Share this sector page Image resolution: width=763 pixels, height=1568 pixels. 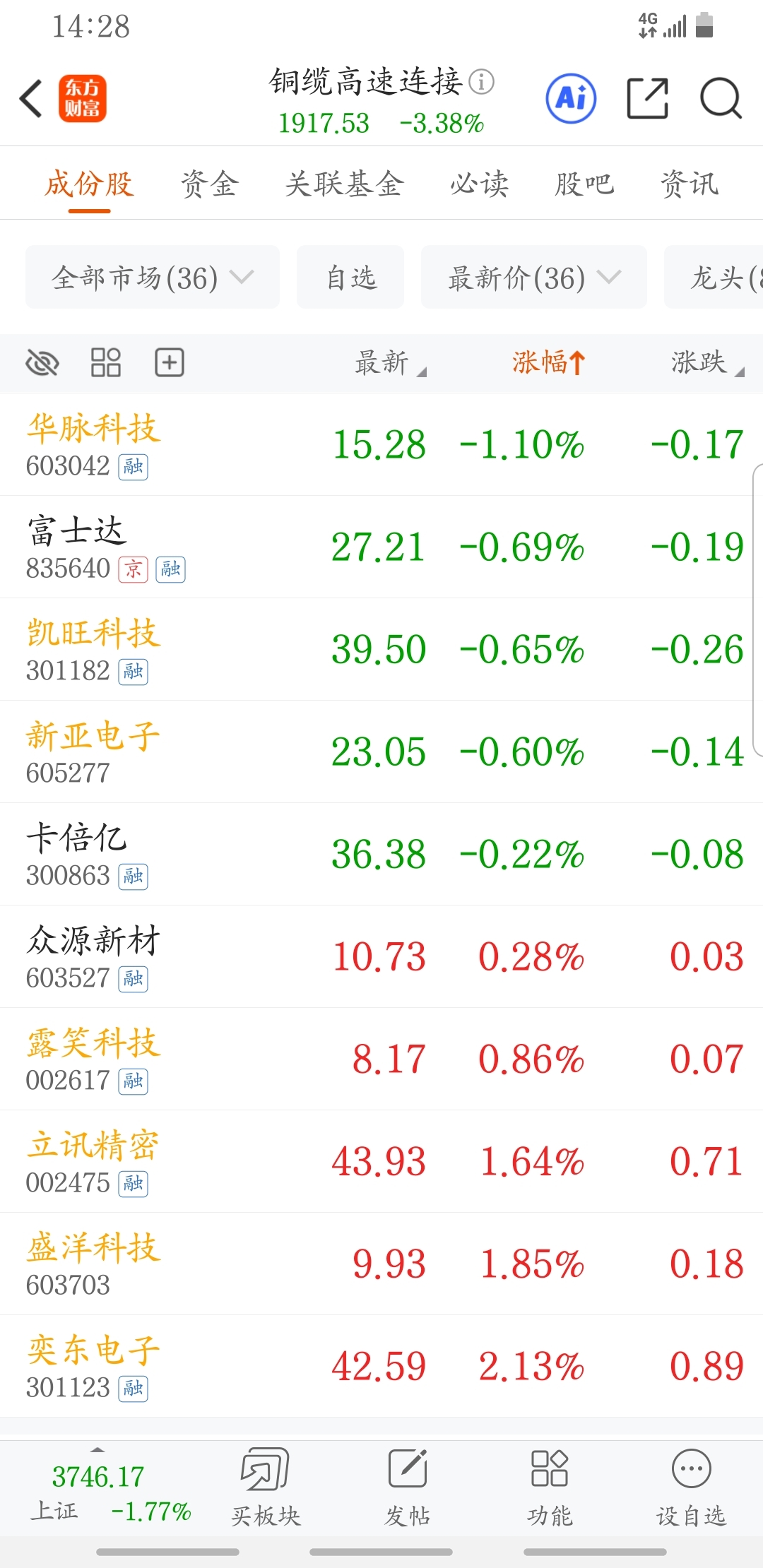pyautogui.click(x=647, y=98)
